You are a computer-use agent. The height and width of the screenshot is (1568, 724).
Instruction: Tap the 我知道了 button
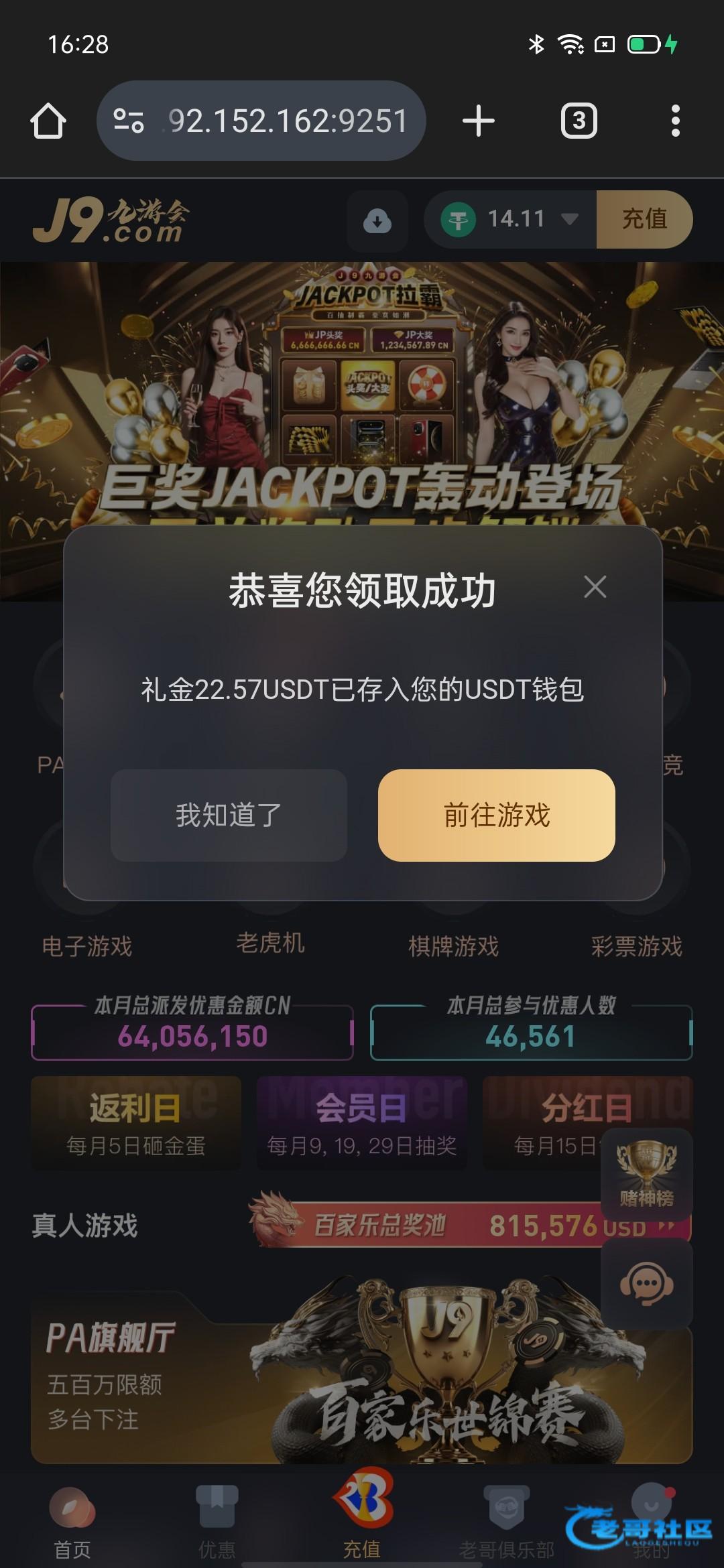(229, 815)
